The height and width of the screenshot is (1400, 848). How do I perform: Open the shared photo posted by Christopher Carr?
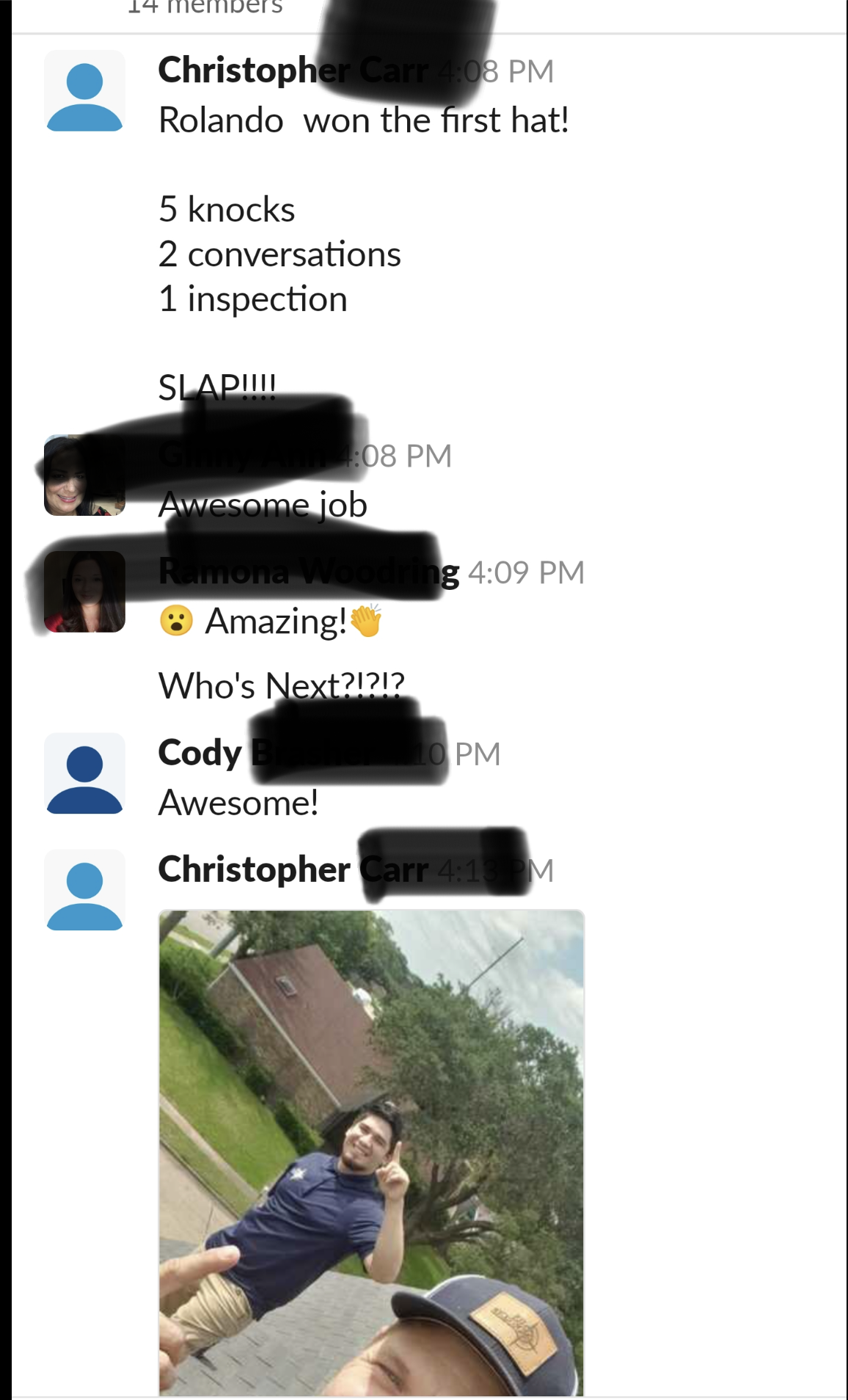371,1152
